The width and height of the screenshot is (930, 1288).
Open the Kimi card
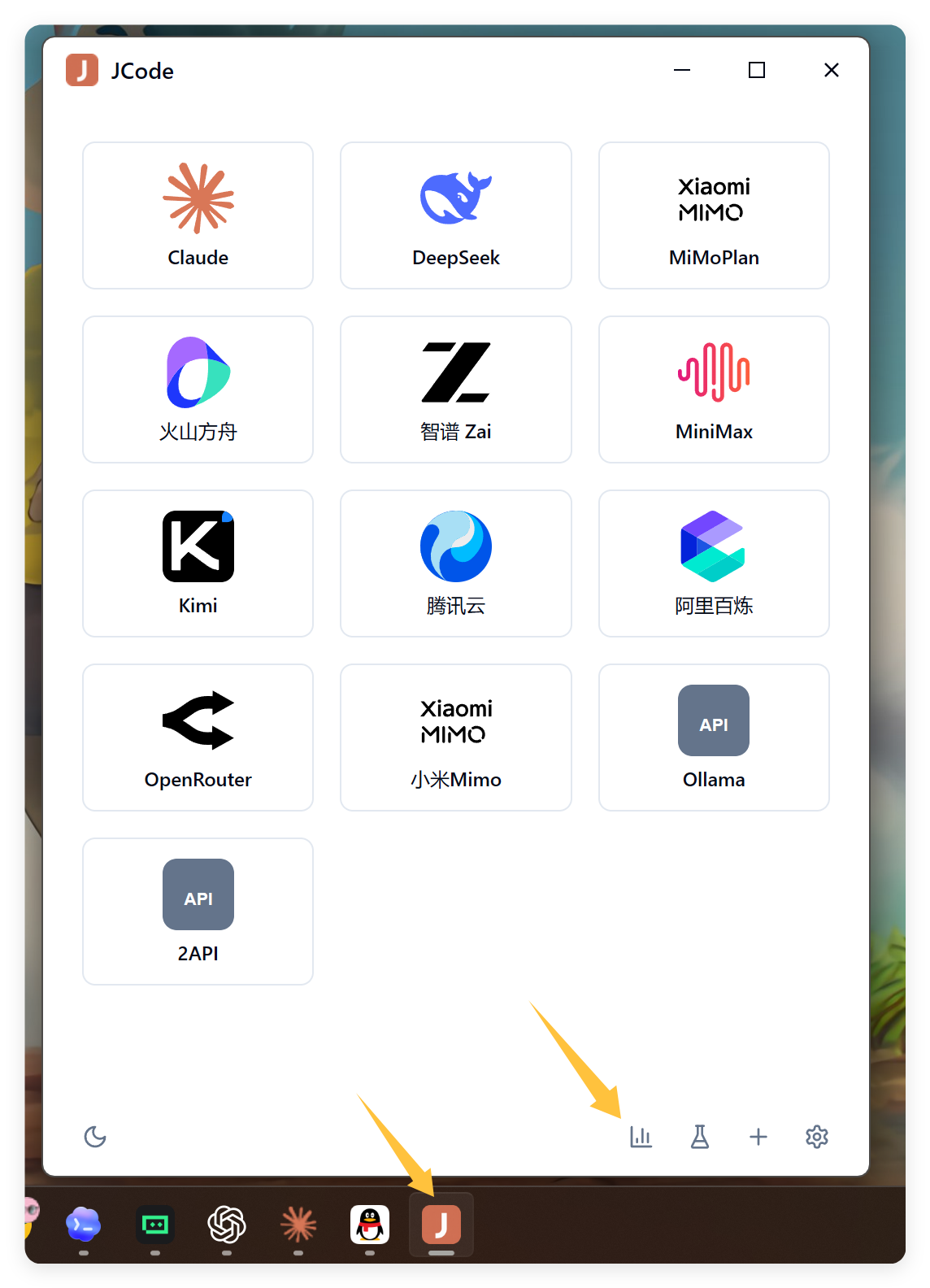point(198,563)
